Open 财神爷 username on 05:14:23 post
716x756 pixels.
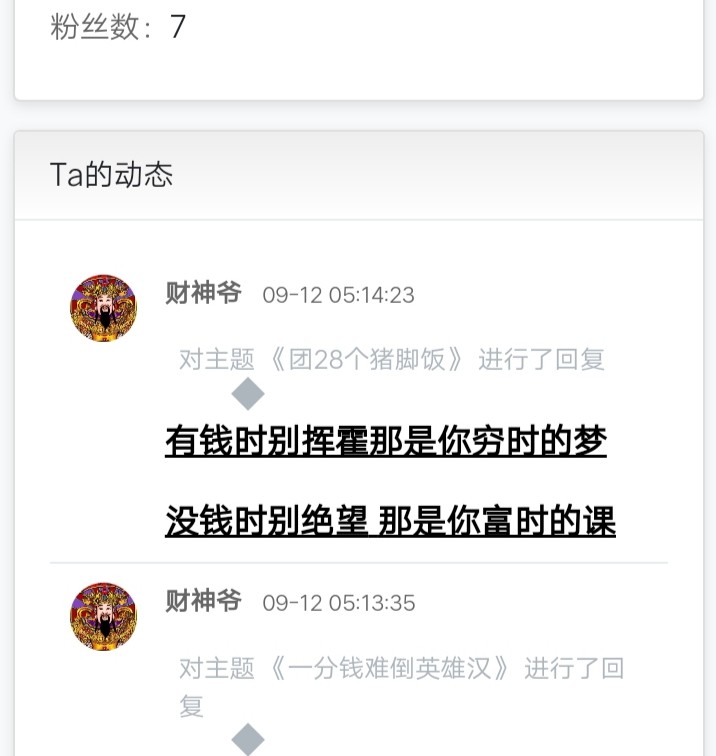coord(203,293)
